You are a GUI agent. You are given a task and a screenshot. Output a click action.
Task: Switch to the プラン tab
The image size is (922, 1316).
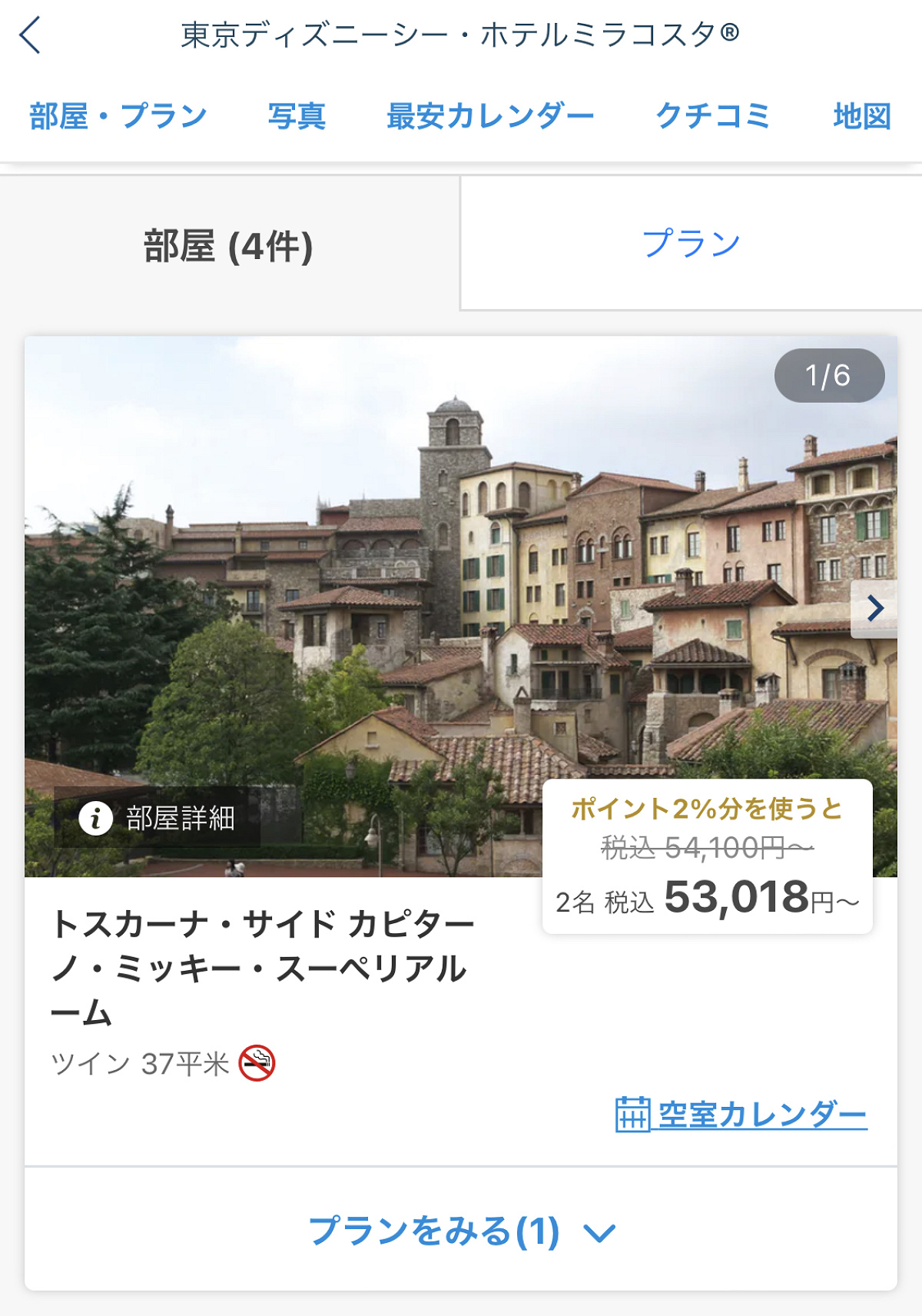click(x=691, y=242)
